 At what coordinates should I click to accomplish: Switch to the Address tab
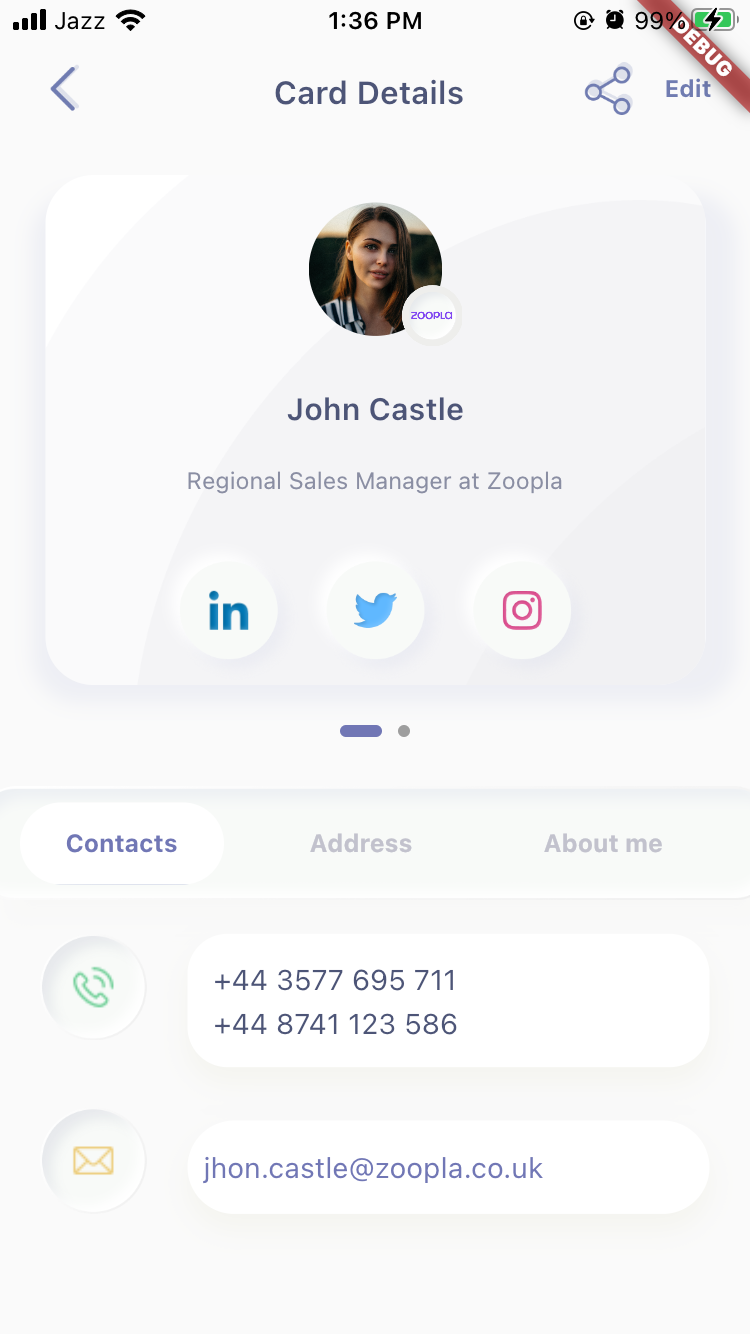[361, 843]
